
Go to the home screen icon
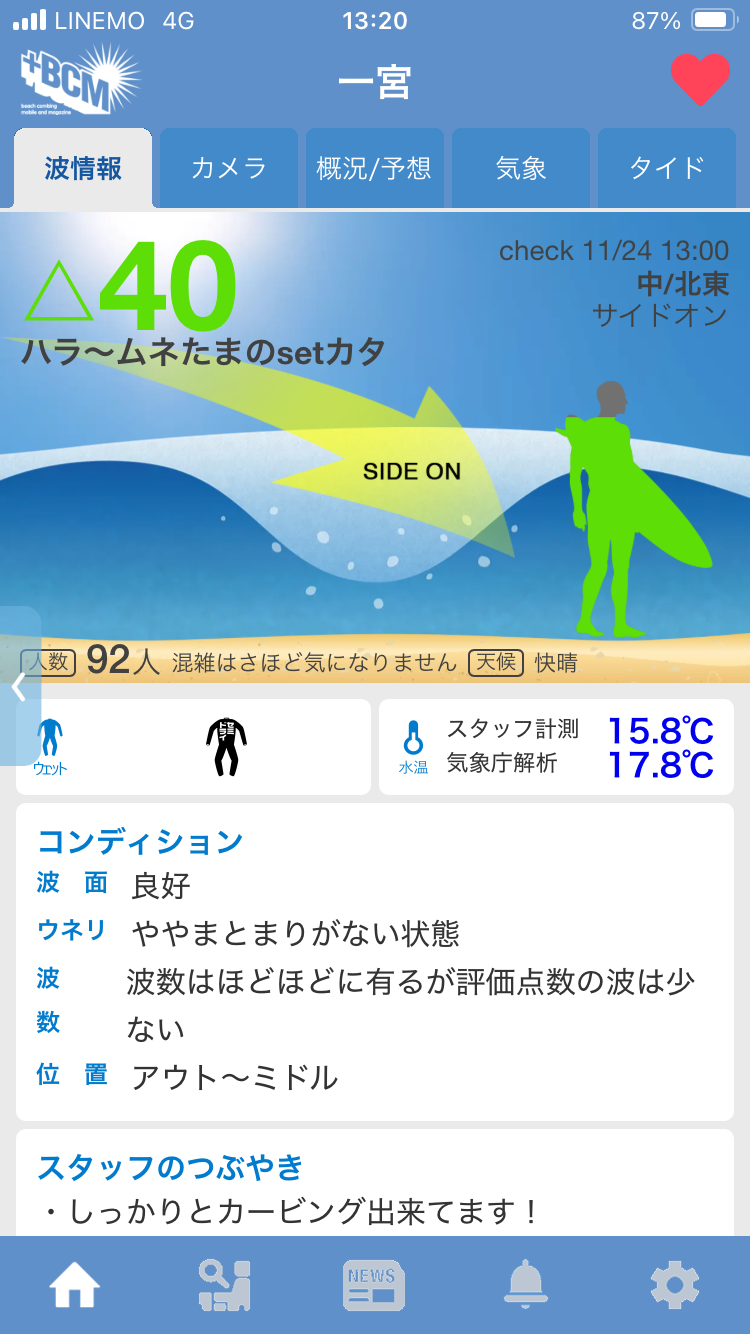(75, 1285)
